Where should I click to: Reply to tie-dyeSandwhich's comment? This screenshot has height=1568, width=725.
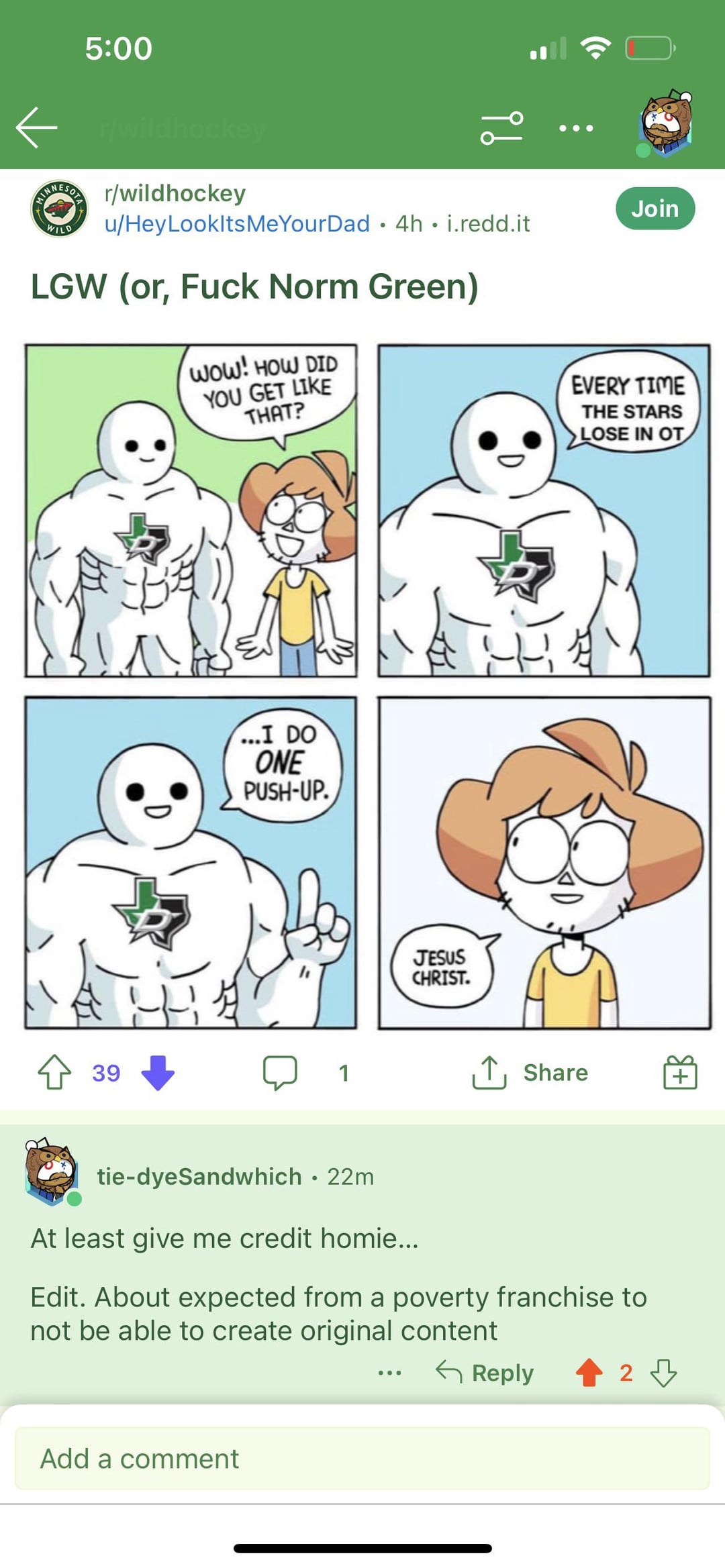point(485,1373)
